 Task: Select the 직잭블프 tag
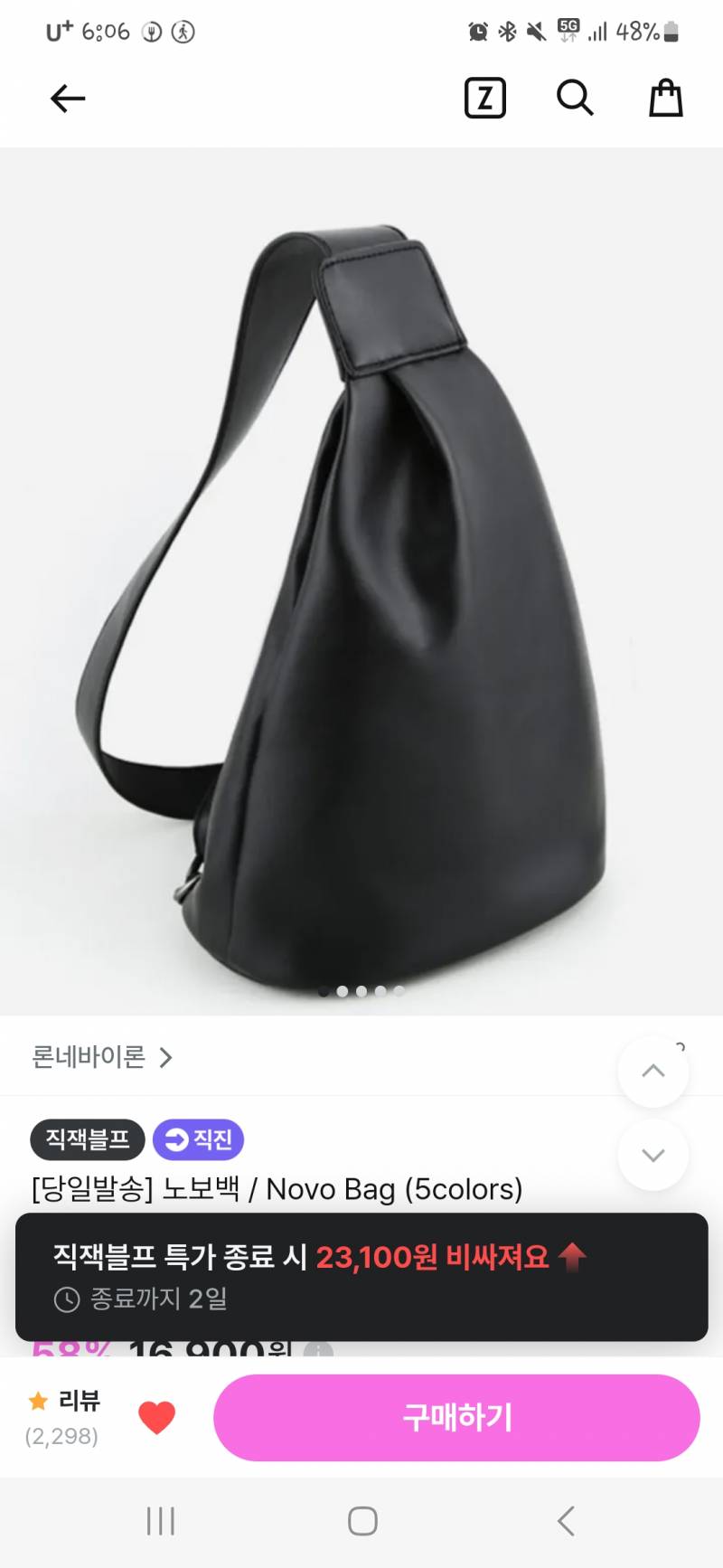87,1139
